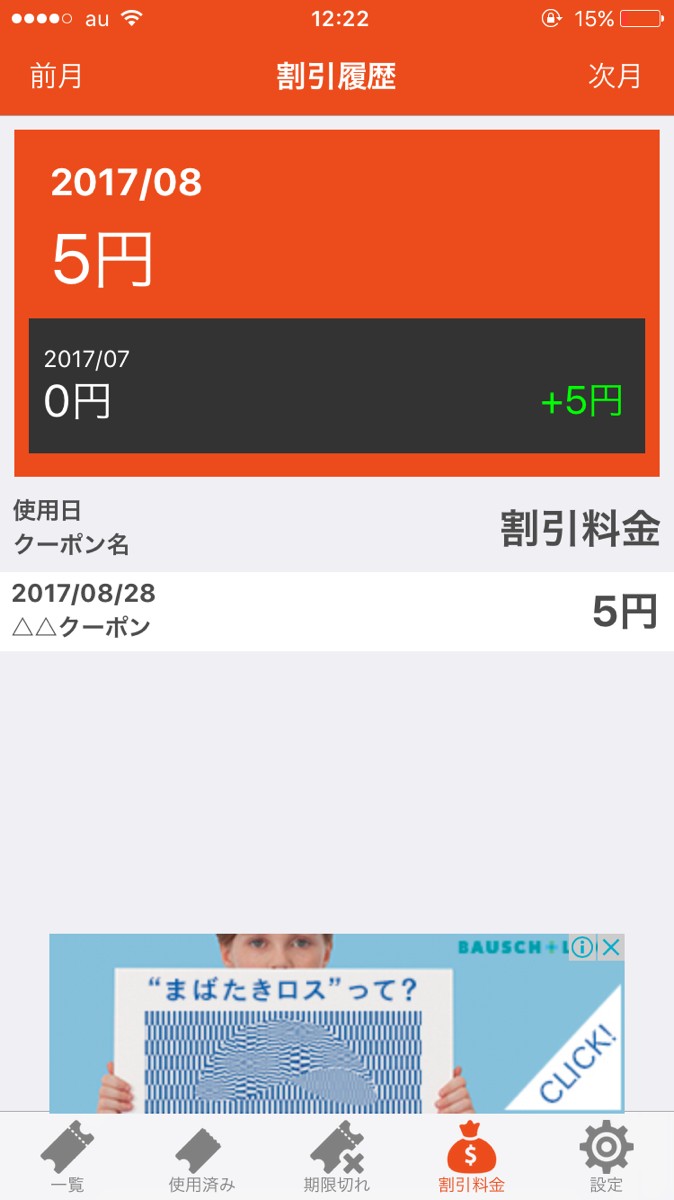The height and width of the screenshot is (1200, 674).
Task: Open the △△クーポン entry dated 2017/08/28
Action: (336, 611)
